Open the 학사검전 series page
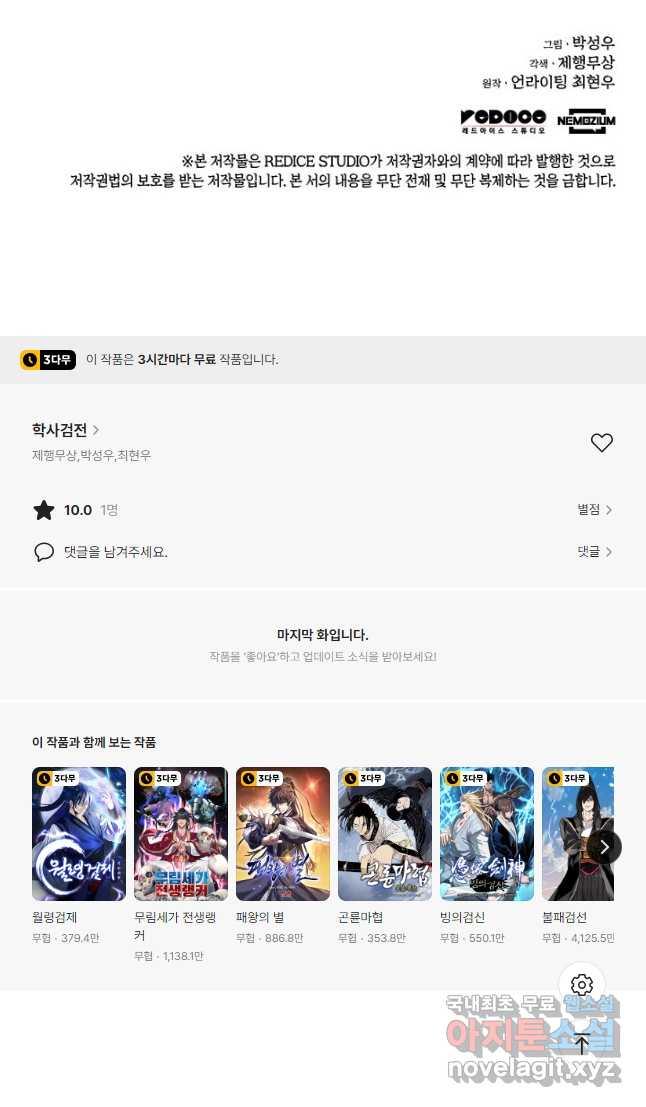The height and width of the screenshot is (1107, 646). 65,430
